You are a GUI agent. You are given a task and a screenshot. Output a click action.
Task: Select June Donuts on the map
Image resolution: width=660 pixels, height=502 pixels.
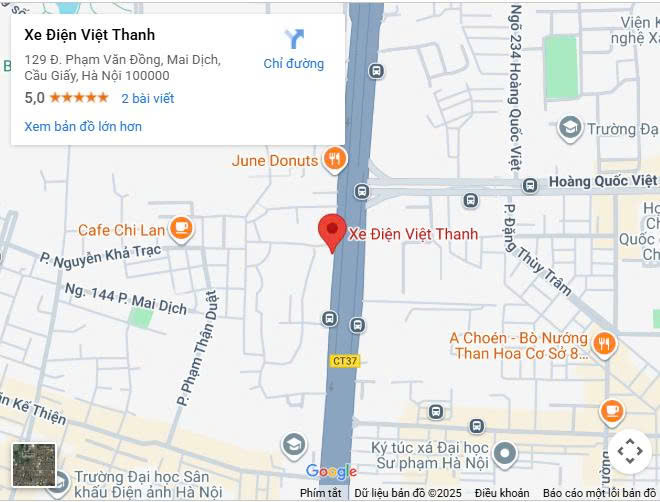(x=334, y=159)
